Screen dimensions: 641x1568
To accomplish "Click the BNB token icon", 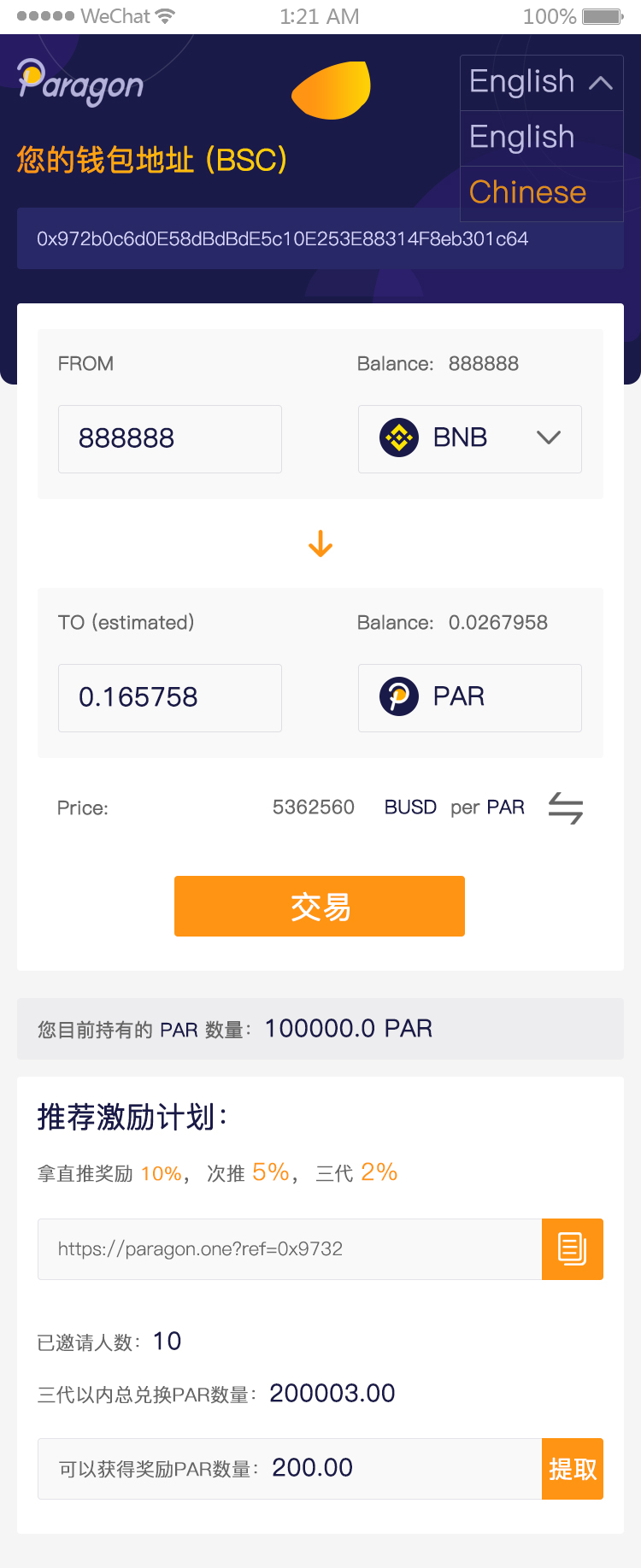I will pyautogui.click(x=398, y=438).
